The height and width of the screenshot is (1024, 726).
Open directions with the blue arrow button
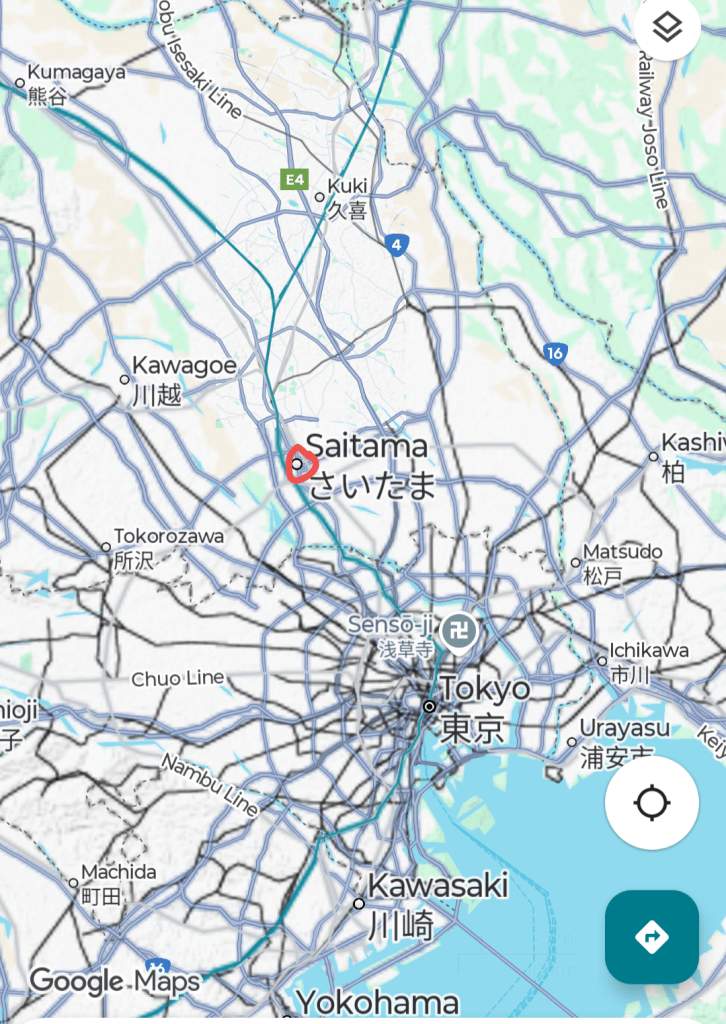click(652, 937)
